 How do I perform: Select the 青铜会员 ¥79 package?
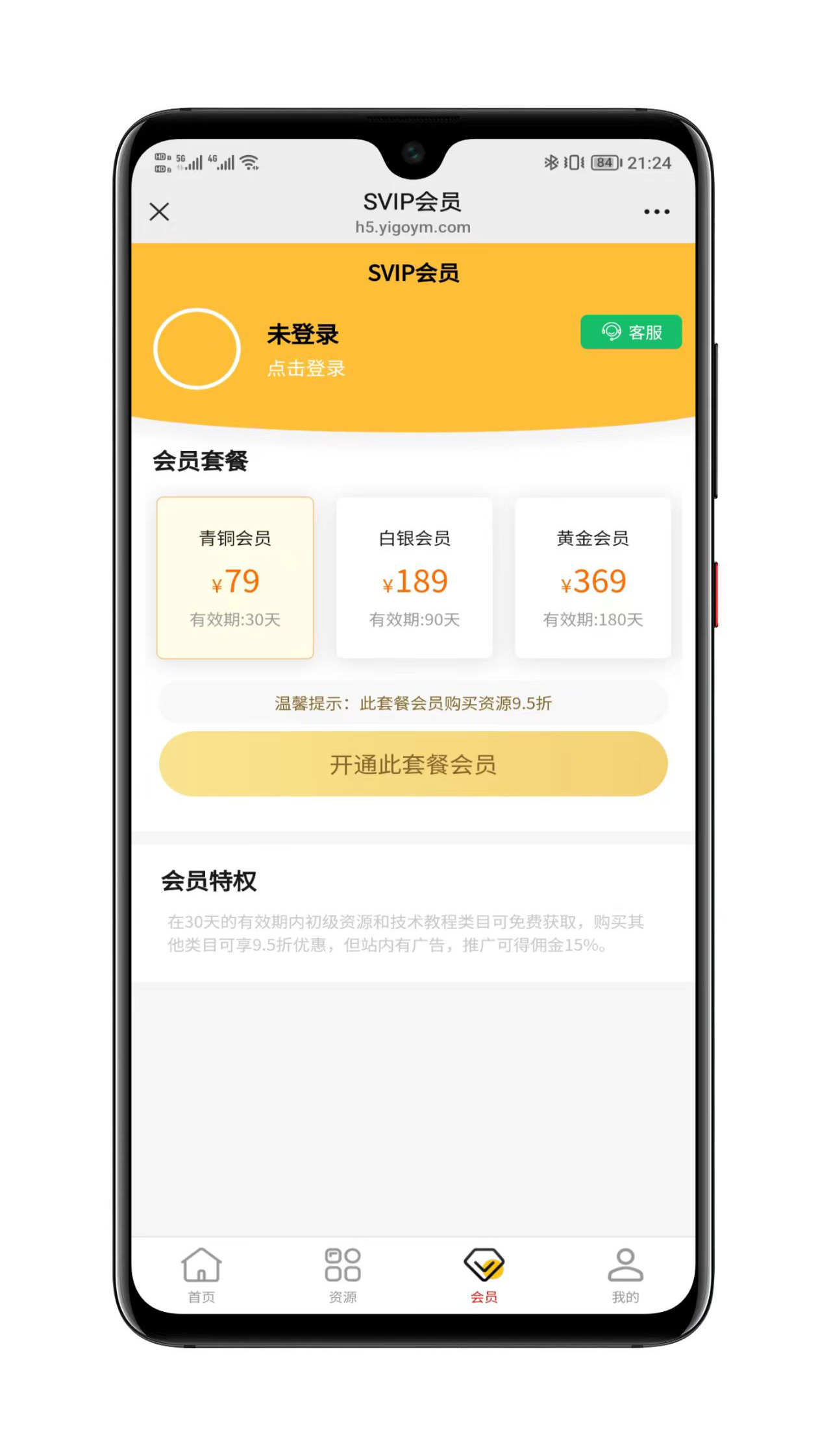click(235, 577)
